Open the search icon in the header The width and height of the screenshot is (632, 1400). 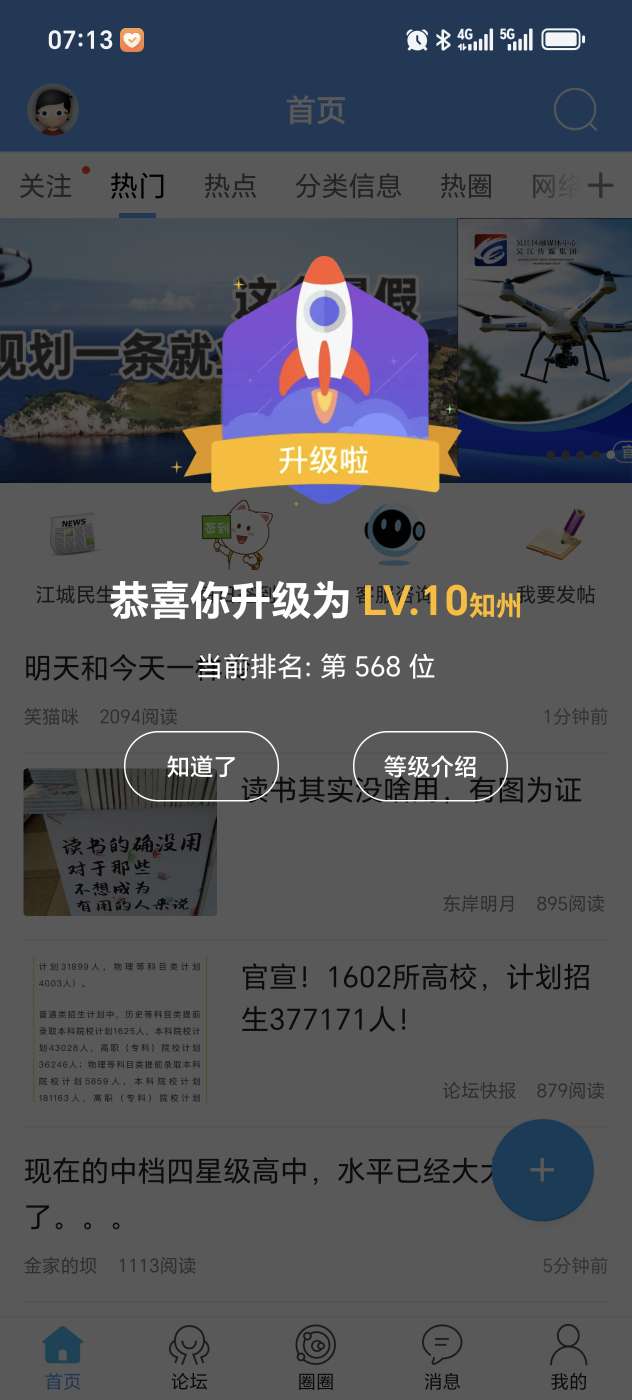(575, 110)
